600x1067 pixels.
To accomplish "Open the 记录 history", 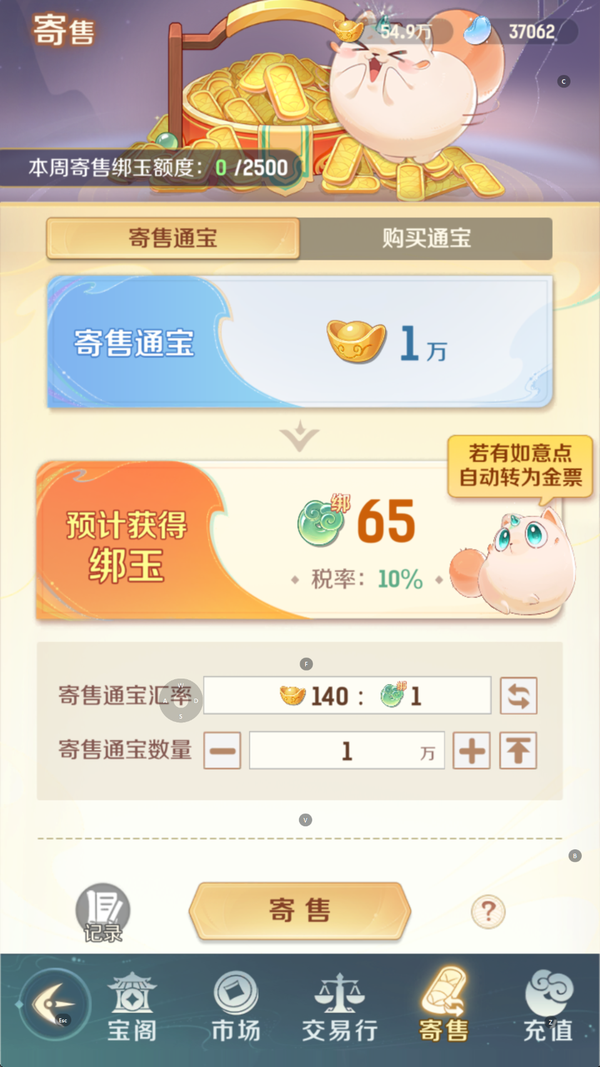I will pyautogui.click(x=103, y=913).
